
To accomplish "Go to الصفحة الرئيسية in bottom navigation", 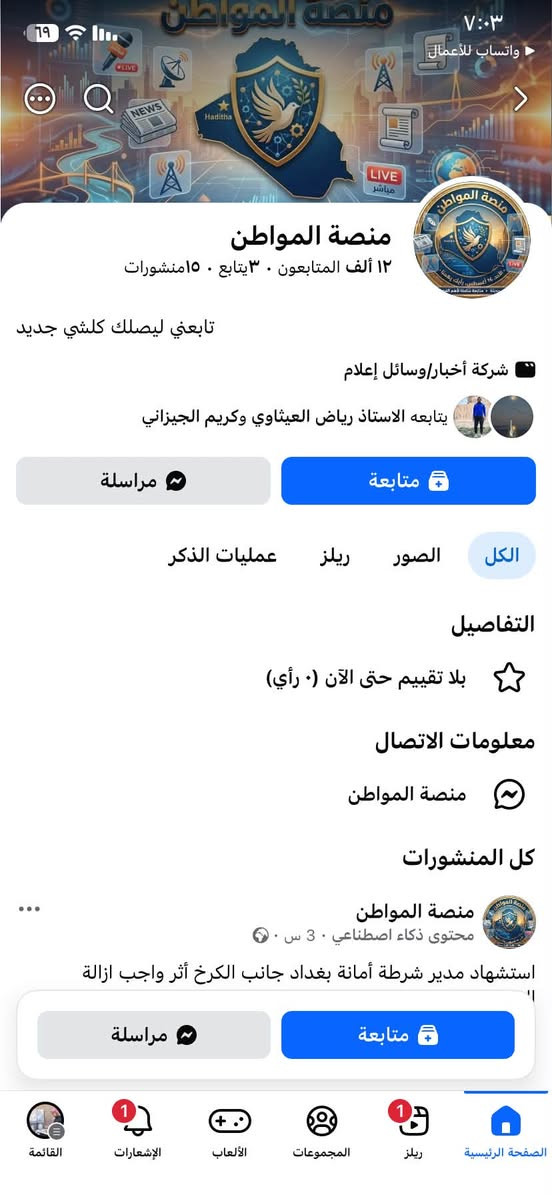I will click(505, 1131).
